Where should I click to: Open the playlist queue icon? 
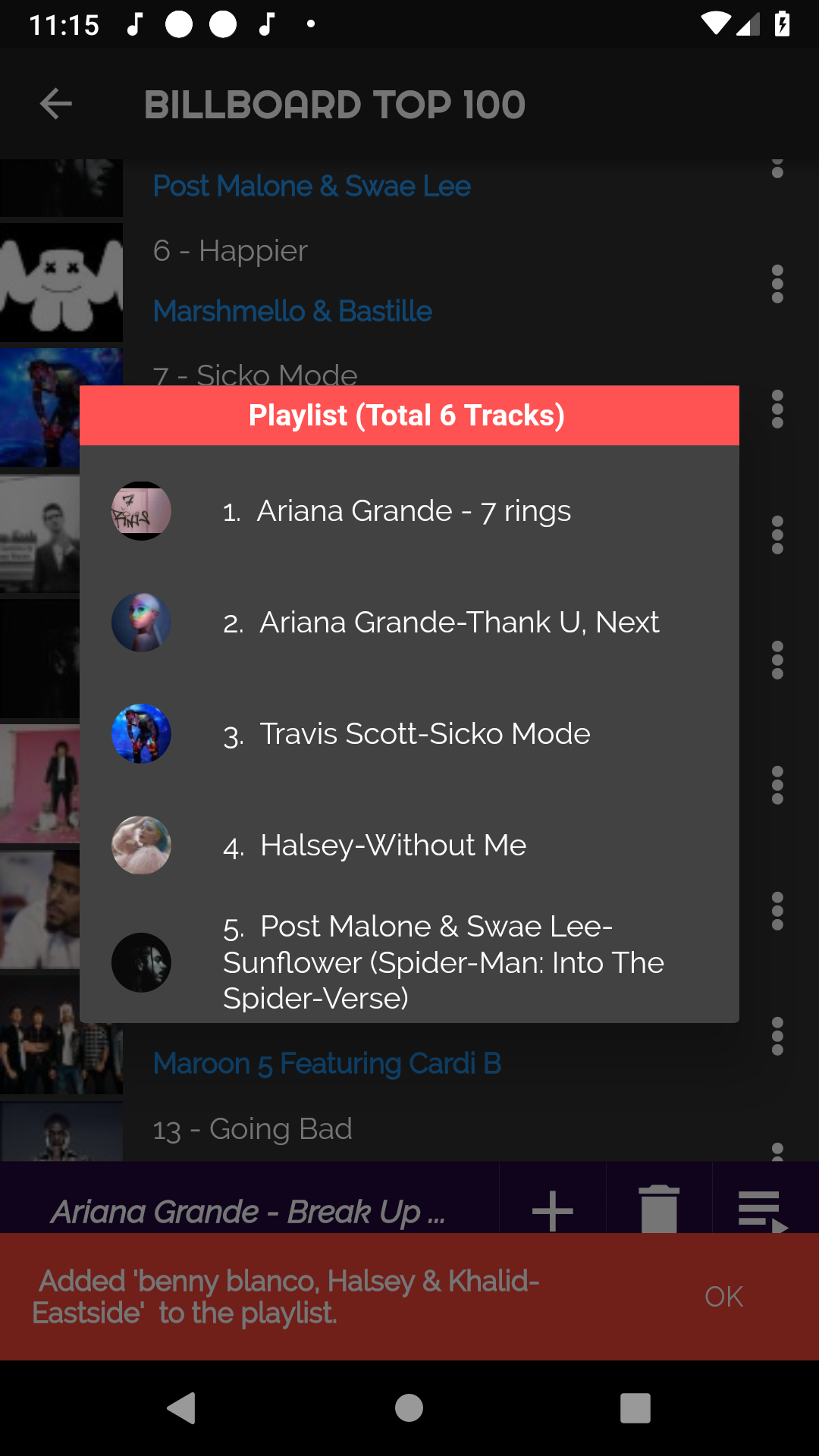(x=763, y=1210)
